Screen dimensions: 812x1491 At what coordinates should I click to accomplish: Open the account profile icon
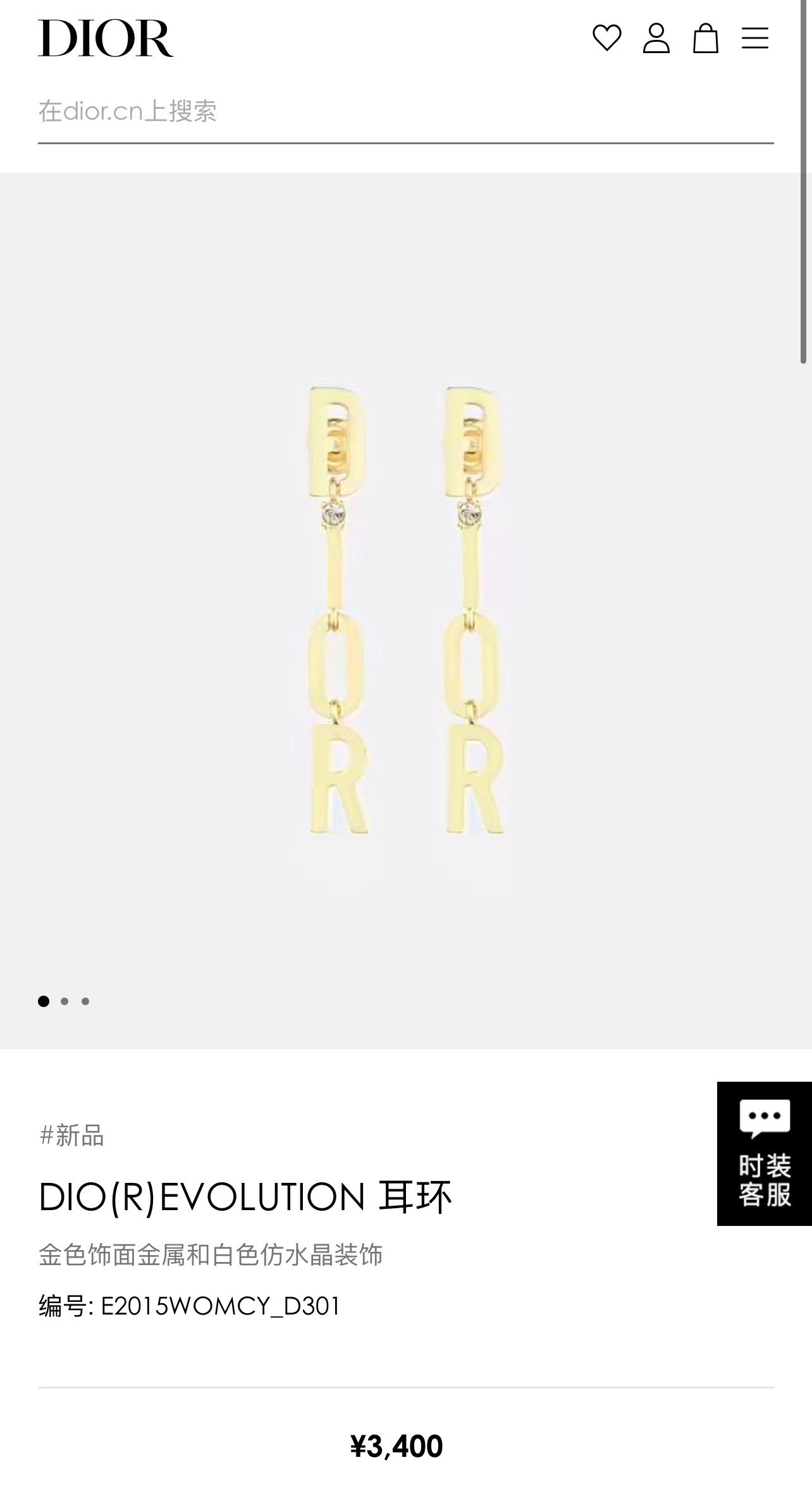656,39
